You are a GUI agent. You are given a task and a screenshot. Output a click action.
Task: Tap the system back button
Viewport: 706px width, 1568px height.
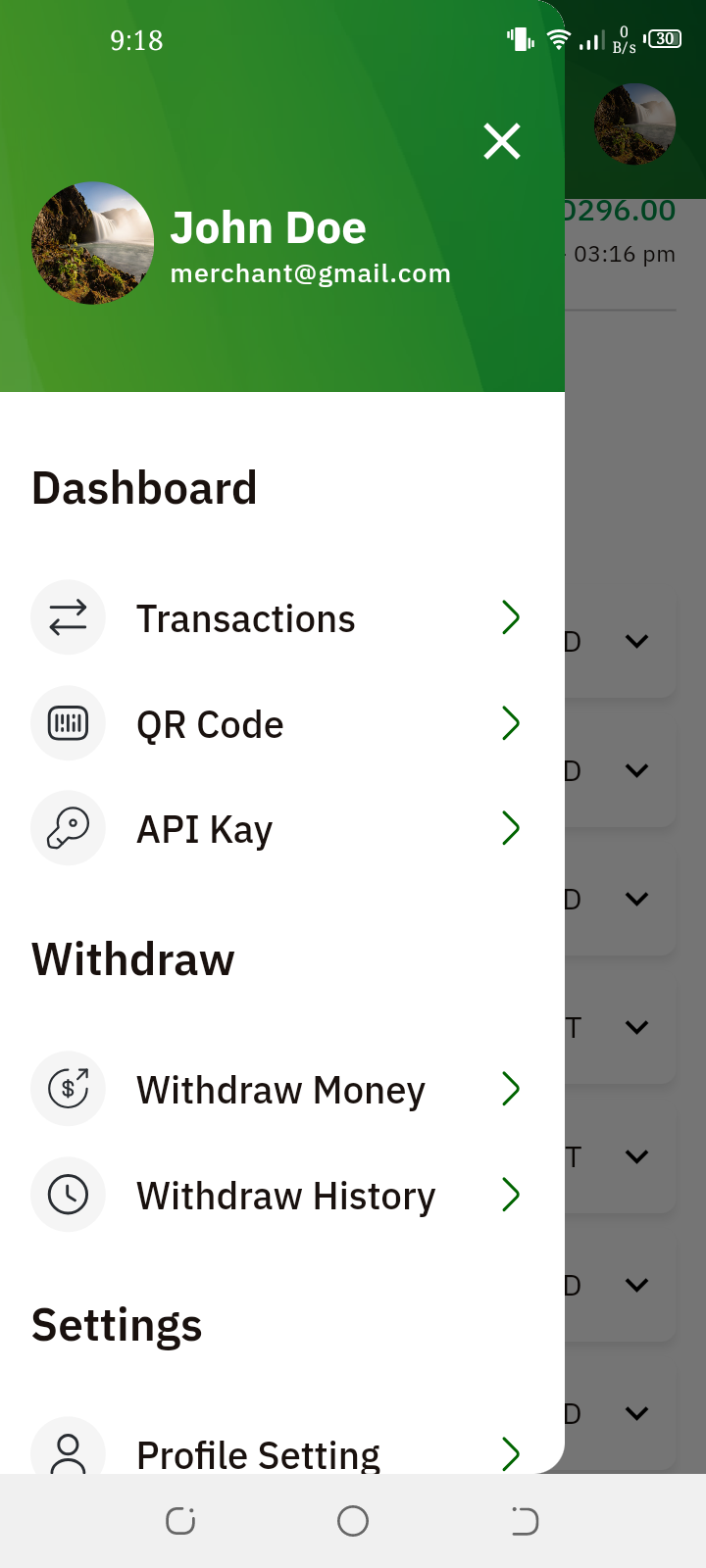tap(525, 1521)
